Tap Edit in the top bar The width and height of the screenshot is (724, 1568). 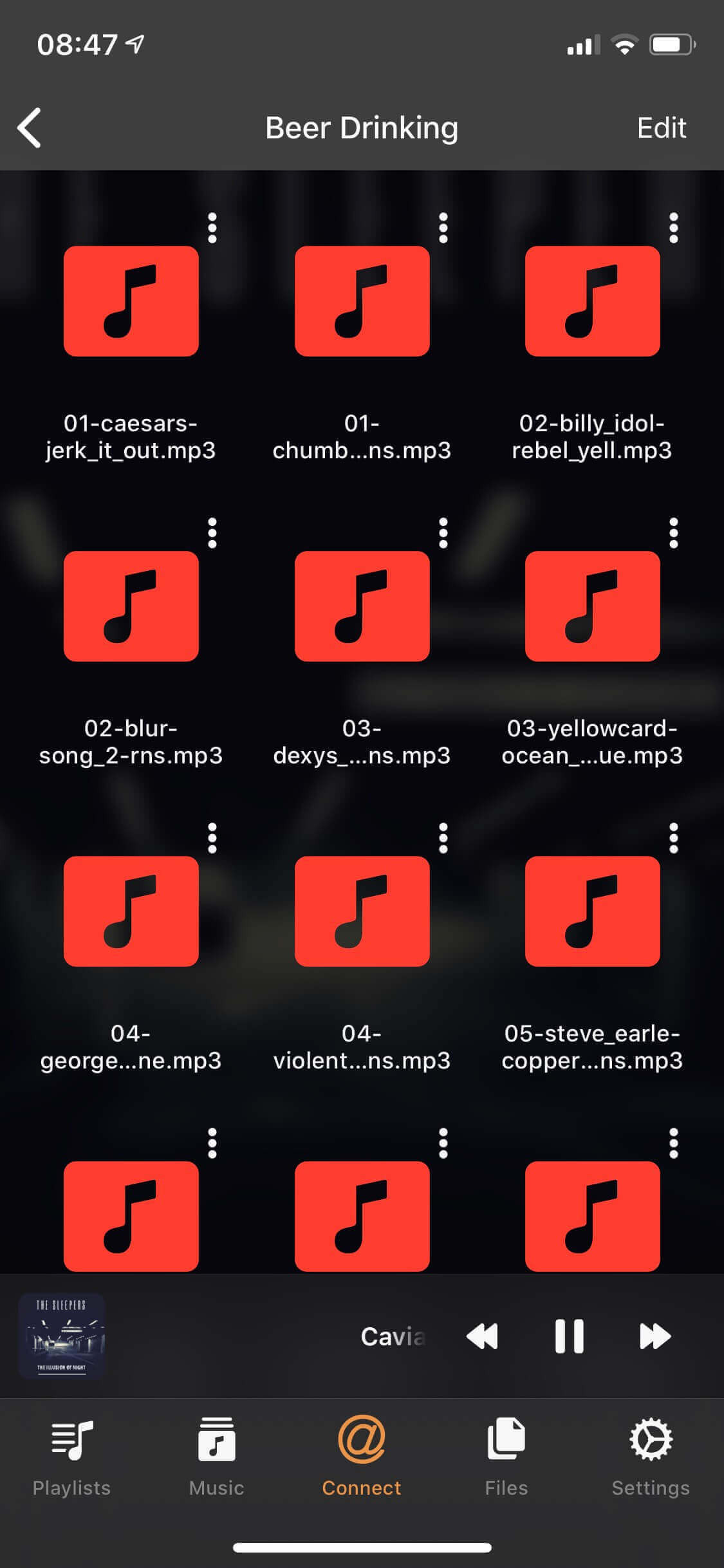tap(662, 127)
